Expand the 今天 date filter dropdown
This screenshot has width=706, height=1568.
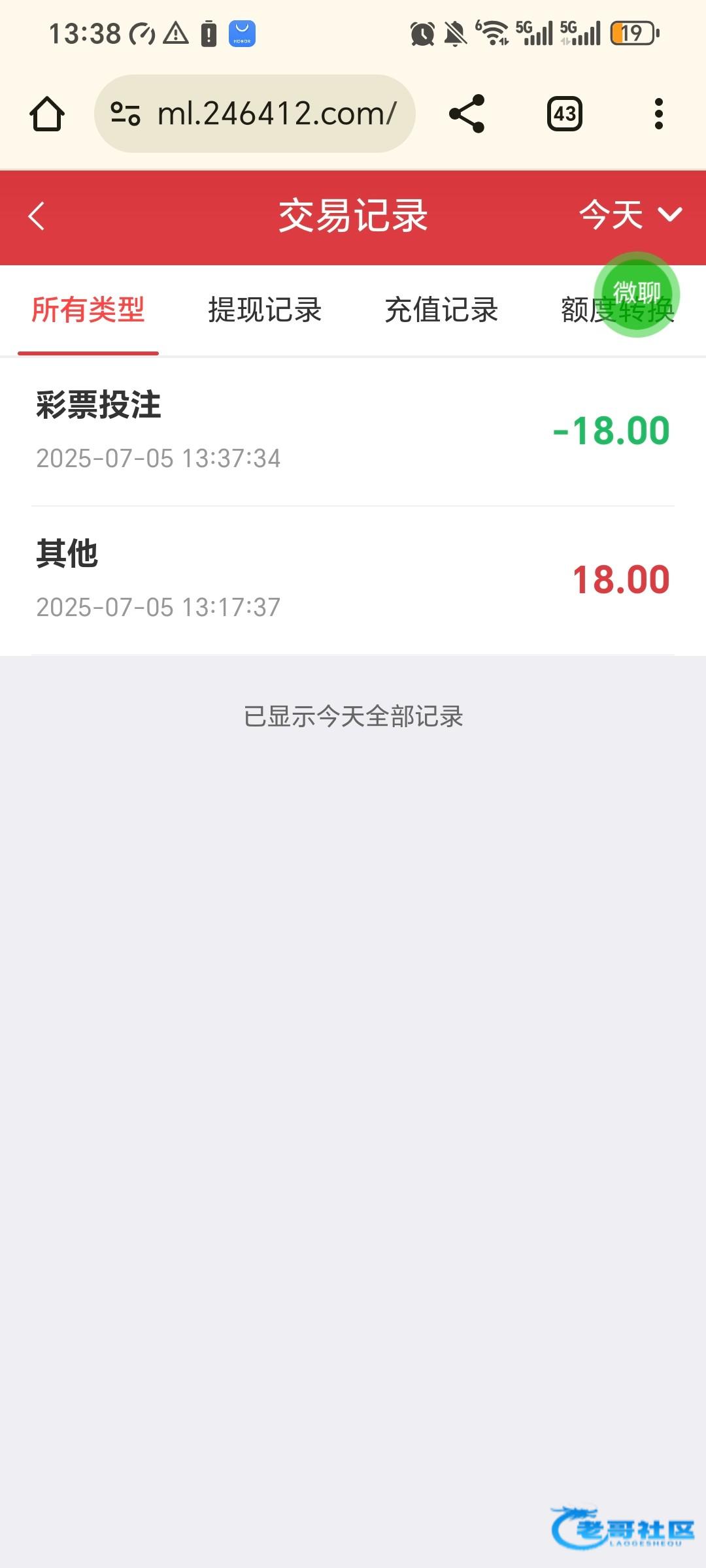(630, 215)
